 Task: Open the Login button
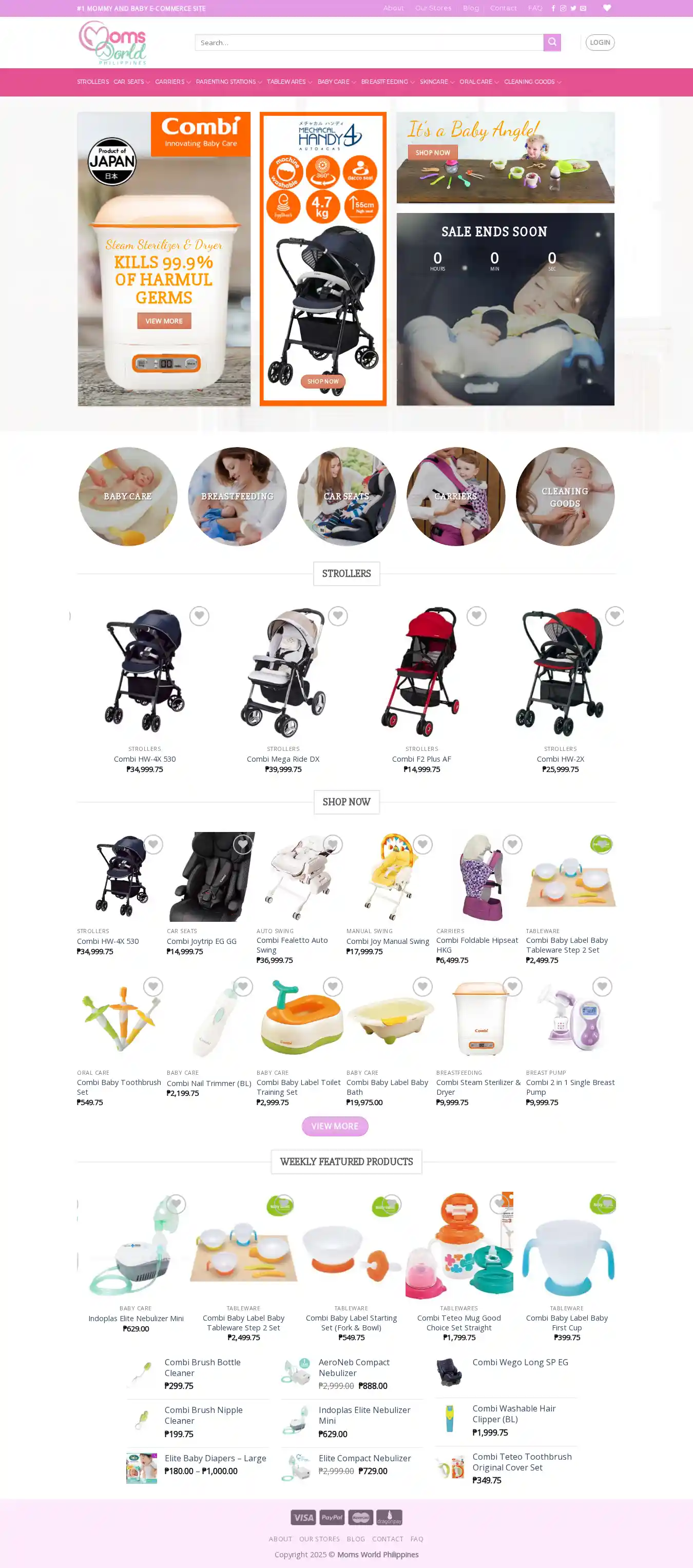pyautogui.click(x=599, y=43)
